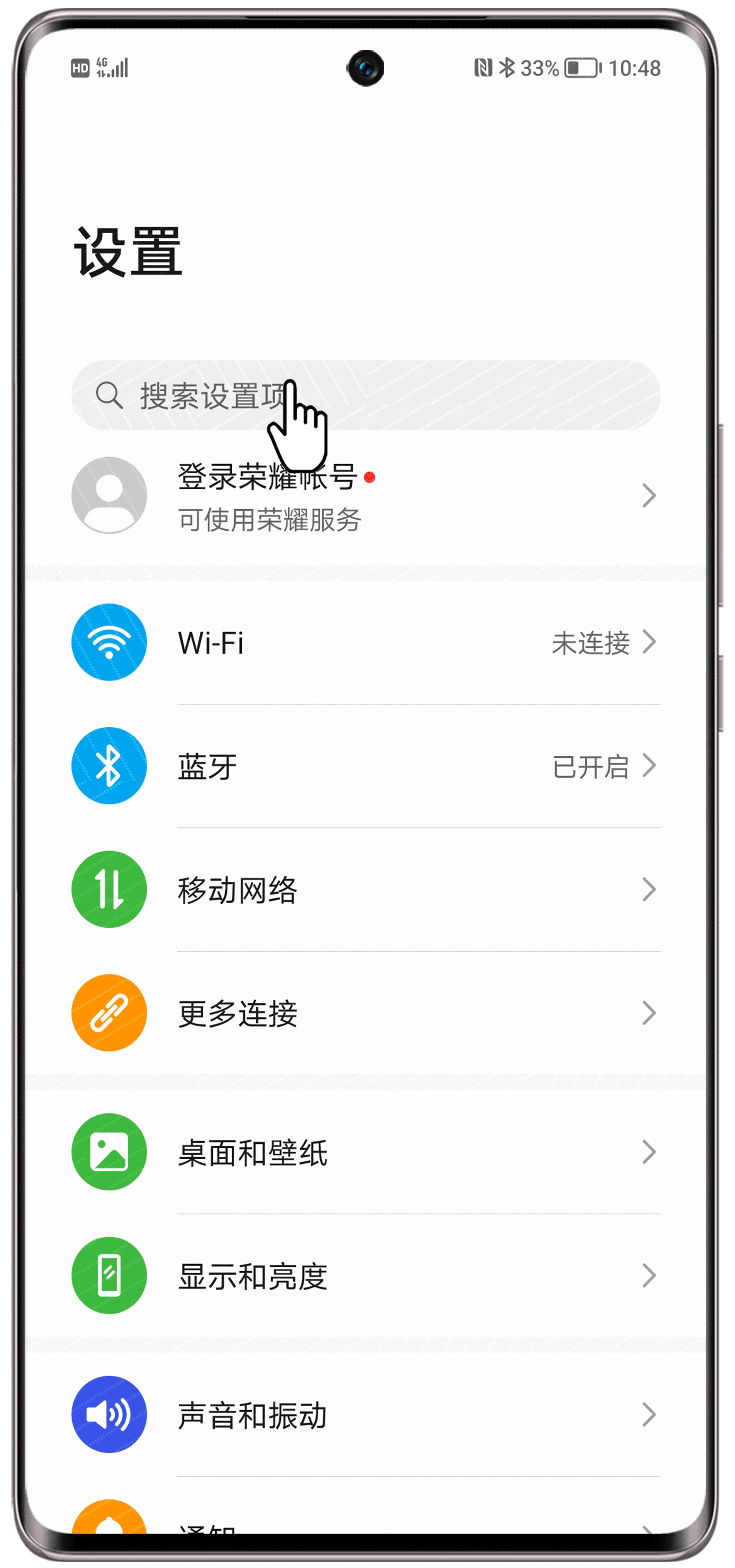
Task: Open 蓝牙 Bluetooth settings
Action: point(365,766)
